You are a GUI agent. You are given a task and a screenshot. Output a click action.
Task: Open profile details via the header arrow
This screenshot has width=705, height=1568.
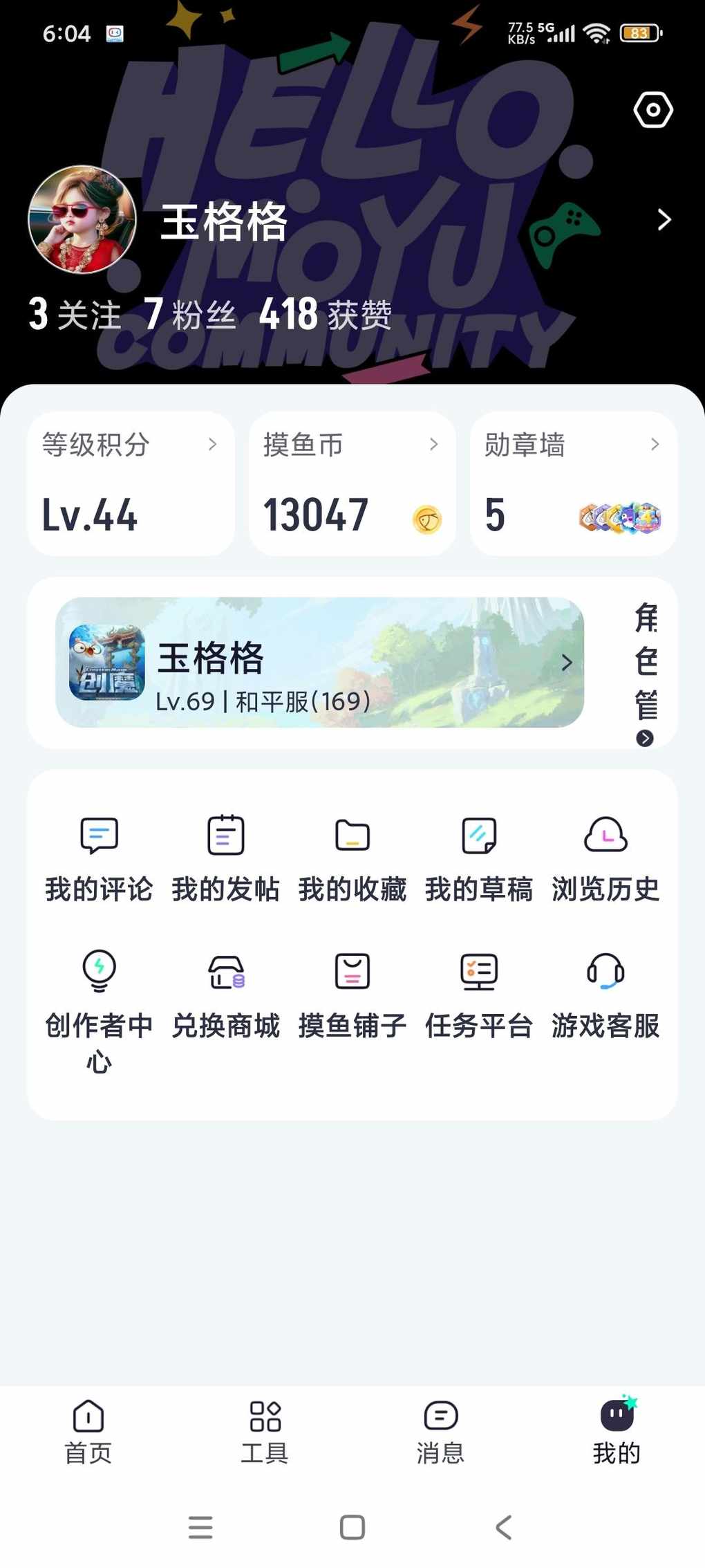[x=664, y=220]
